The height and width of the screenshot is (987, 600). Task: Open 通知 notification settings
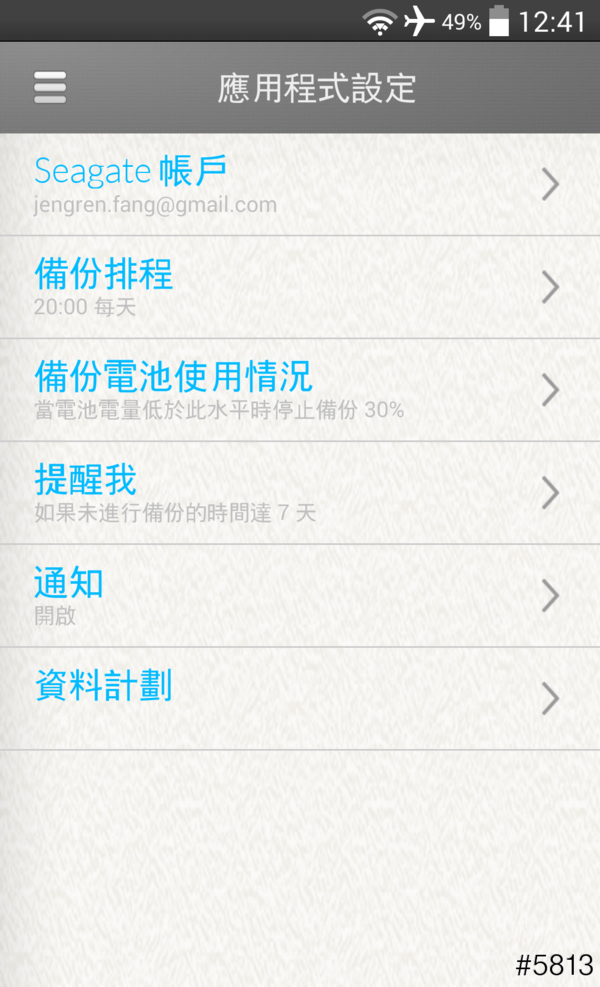(x=300, y=596)
